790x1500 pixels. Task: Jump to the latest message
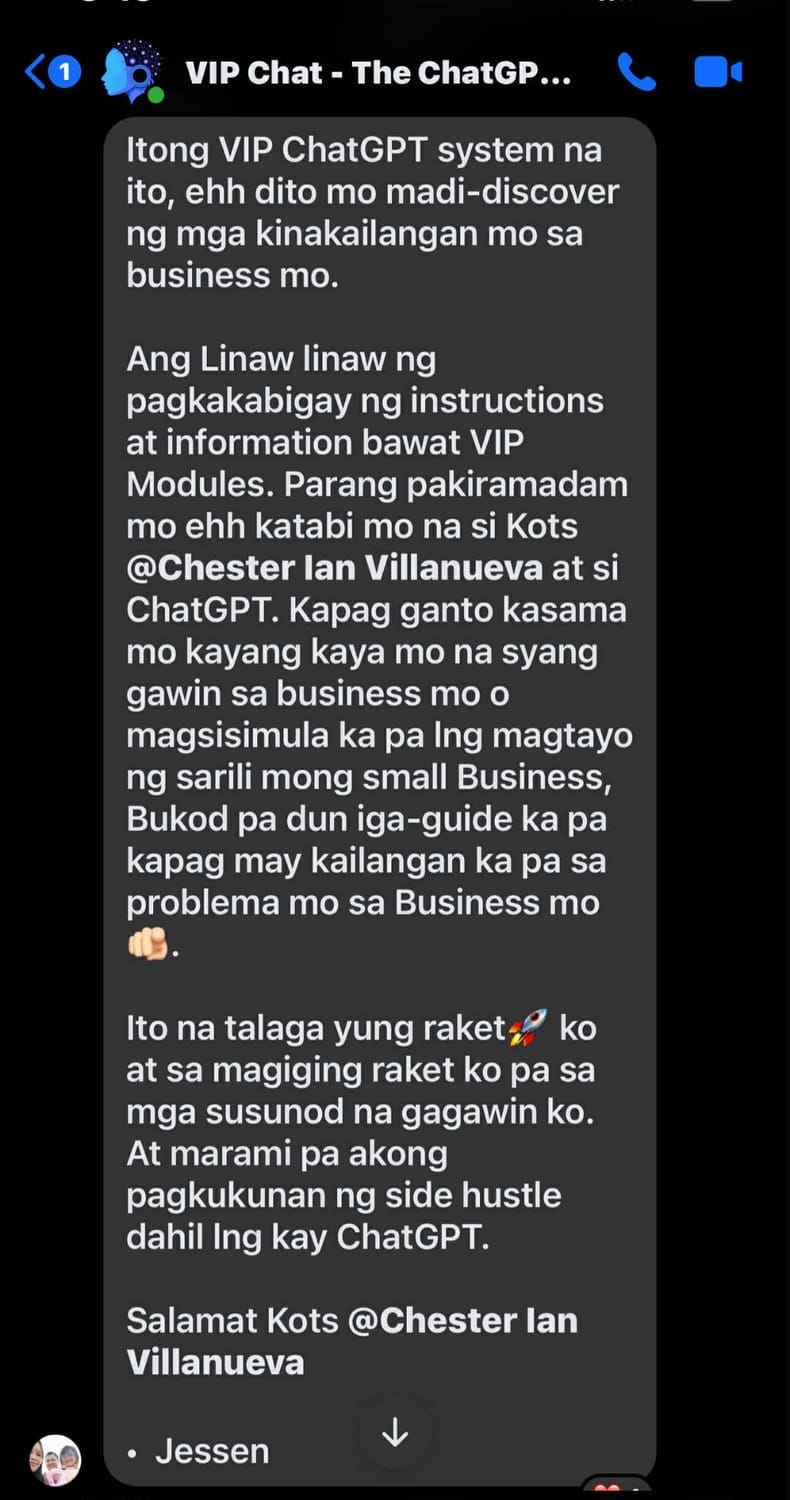(x=396, y=1434)
